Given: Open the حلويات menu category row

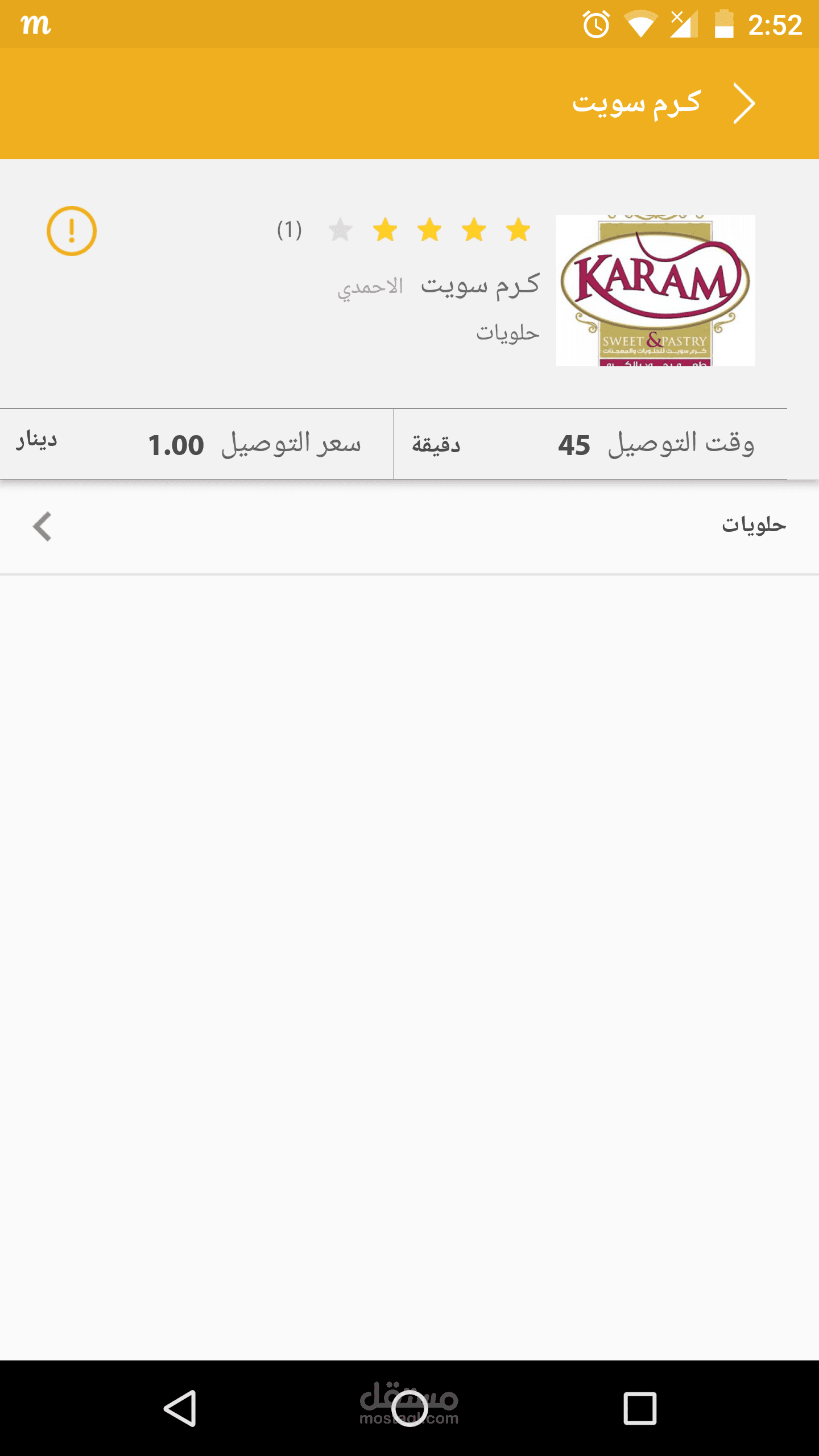Looking at the screenshot, I should pyautogui.click(x=409, y=527).
